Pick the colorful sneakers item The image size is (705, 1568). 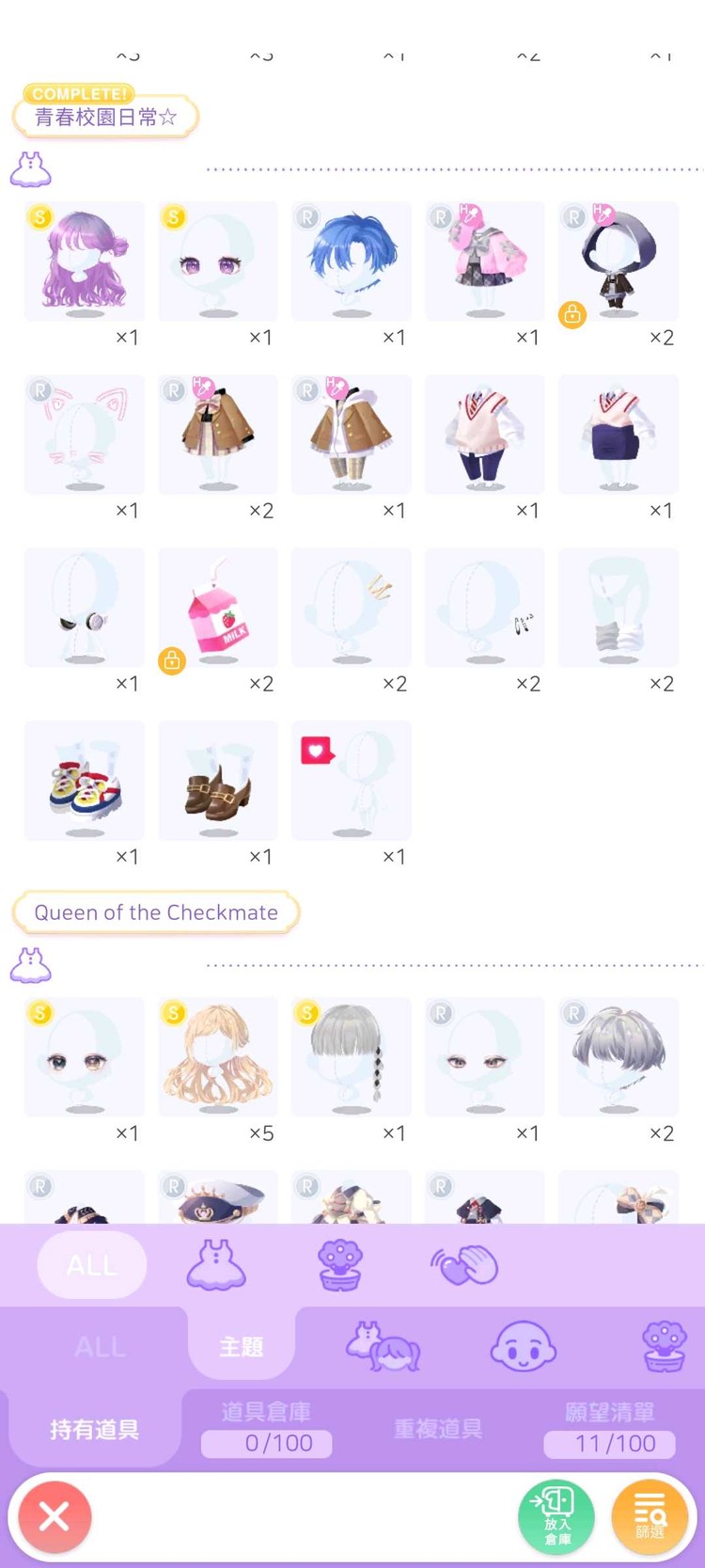tap(85, 781)
